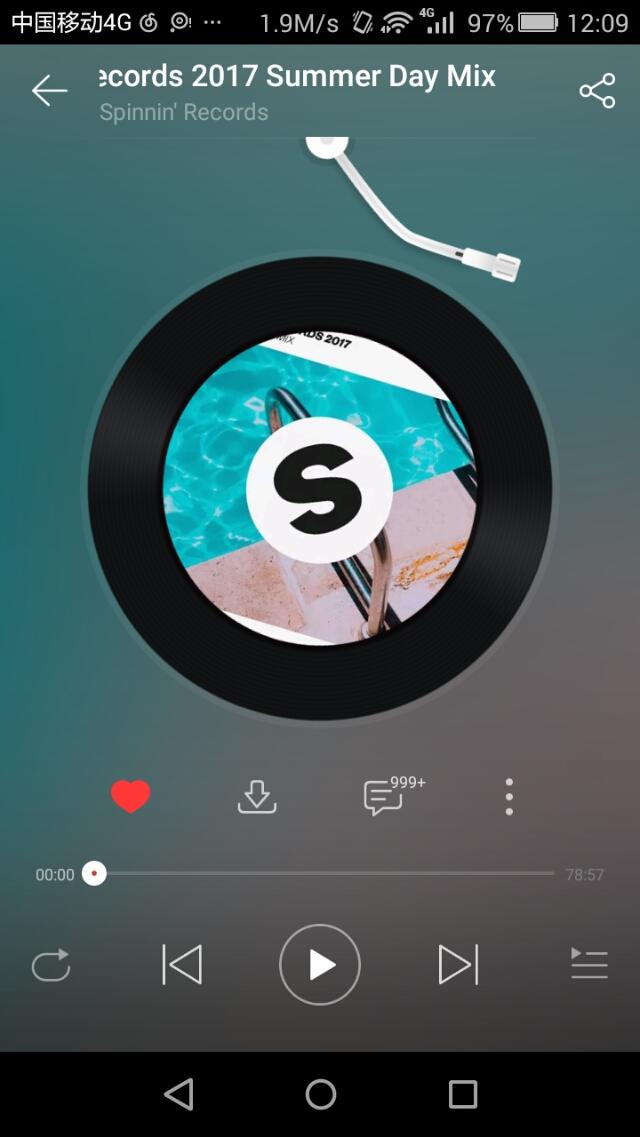Share this Summer Day Mix track

pos(597,91)
